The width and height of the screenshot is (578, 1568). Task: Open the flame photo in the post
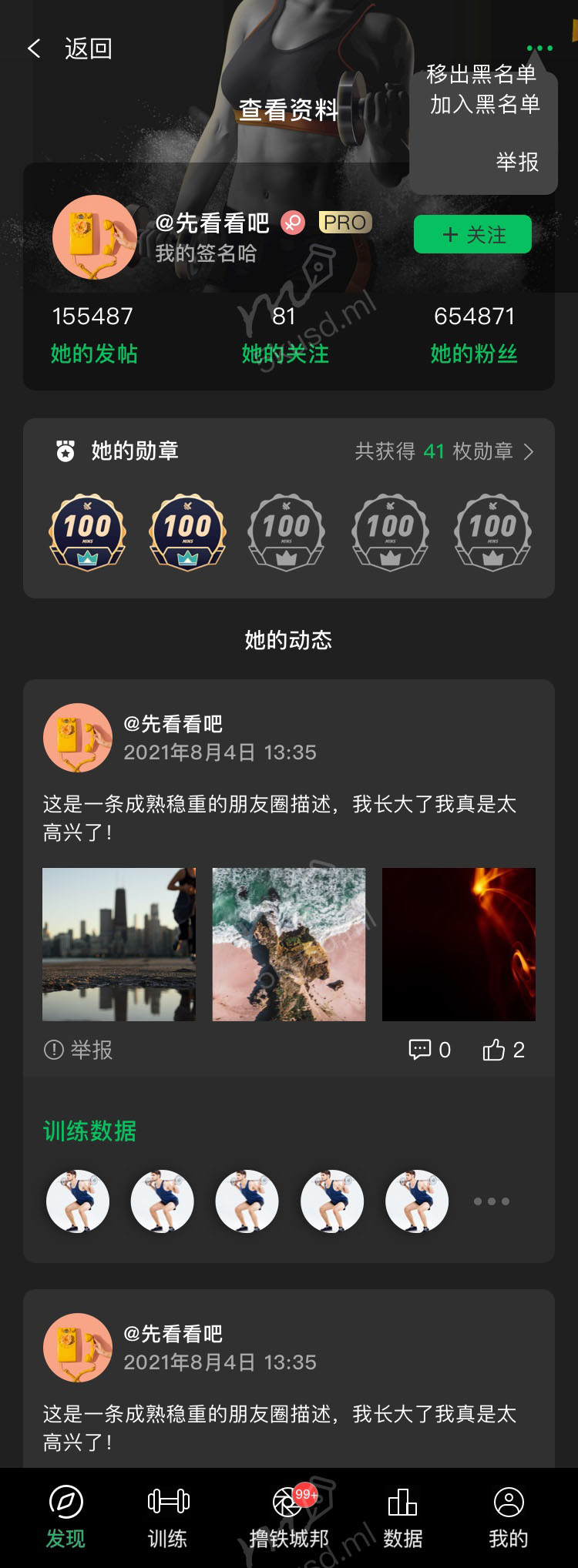(x=459, y=944)
